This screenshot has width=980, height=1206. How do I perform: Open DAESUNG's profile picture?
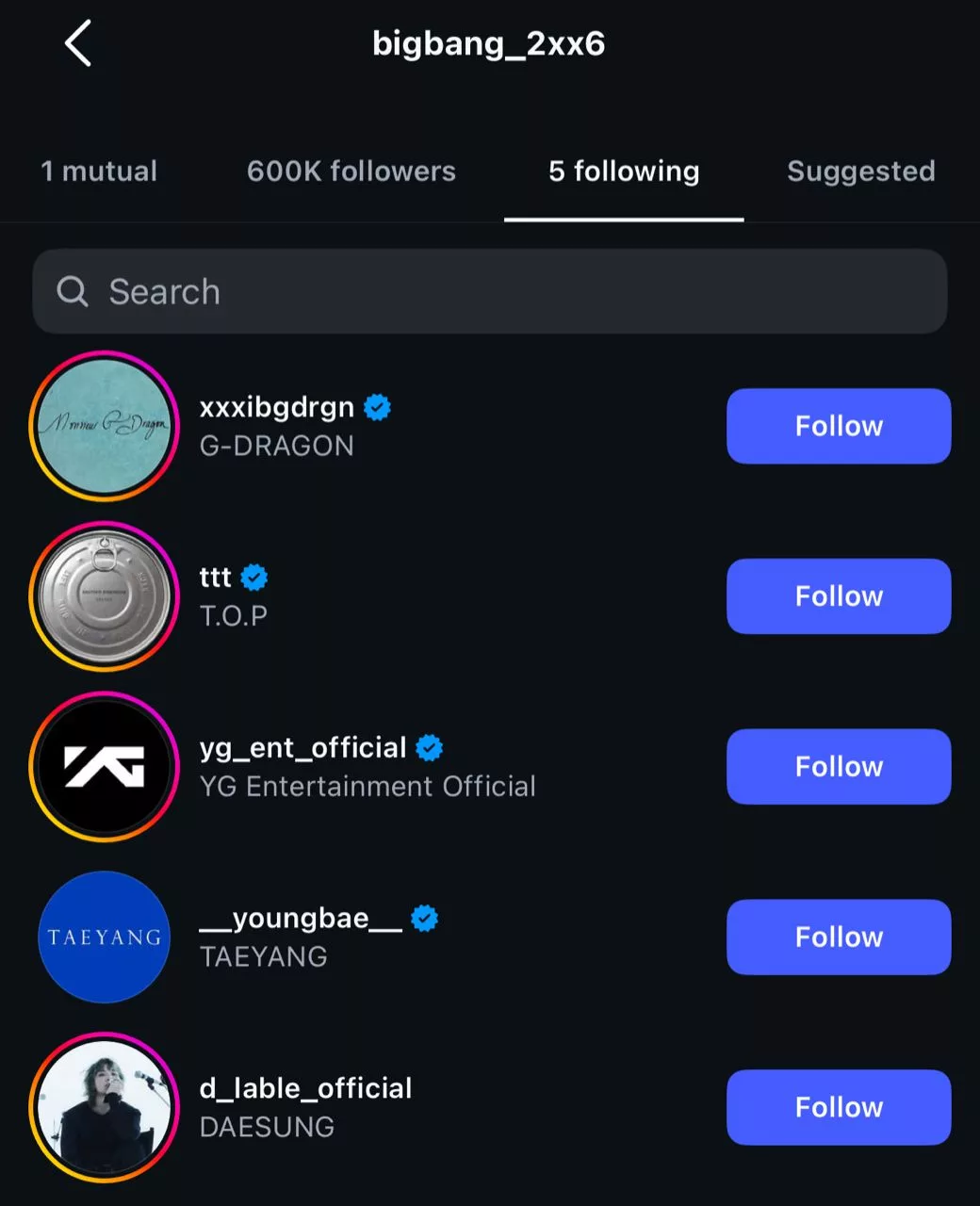104,1107
